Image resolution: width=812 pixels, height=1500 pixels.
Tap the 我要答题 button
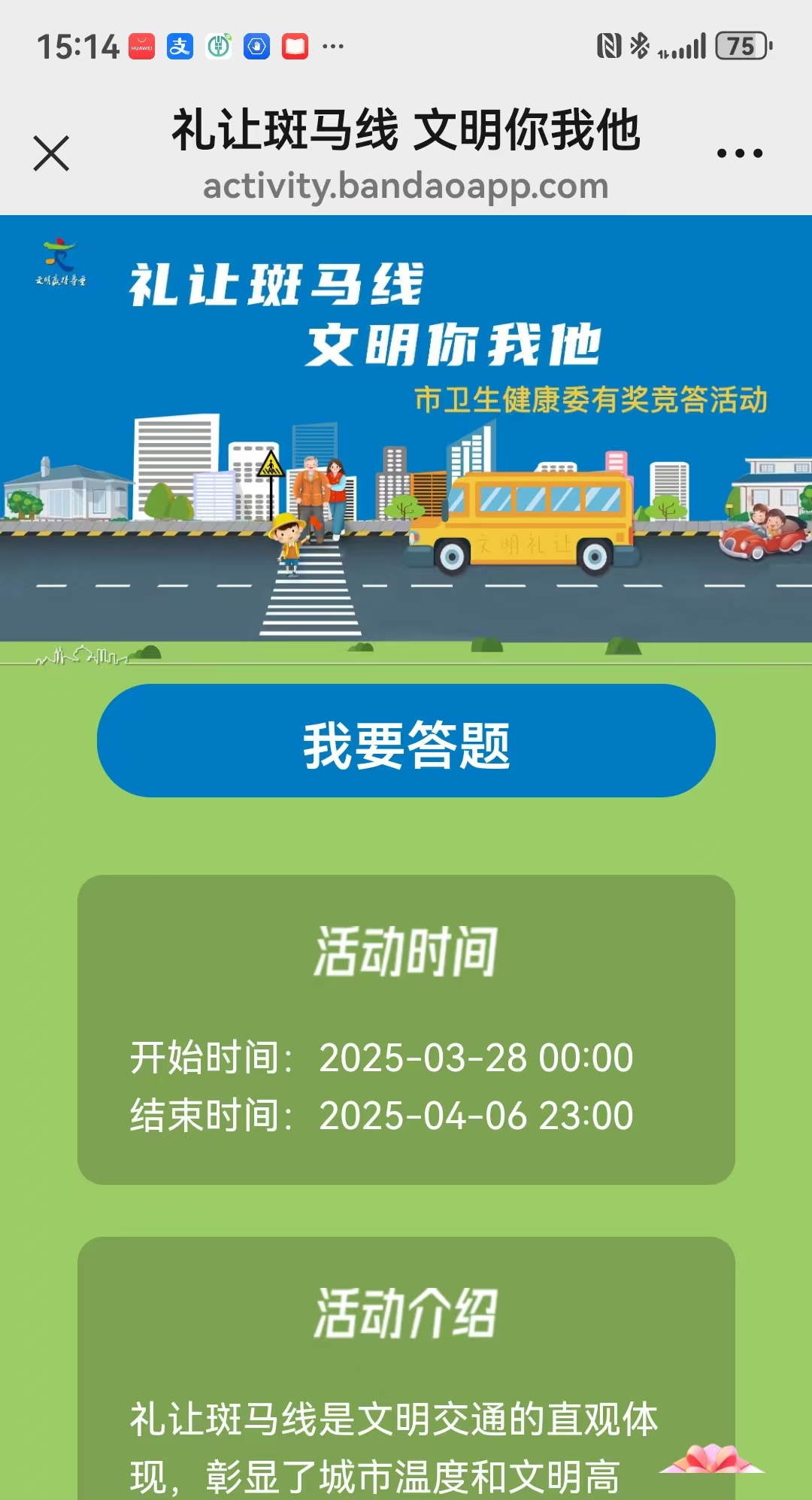point(406,741)
